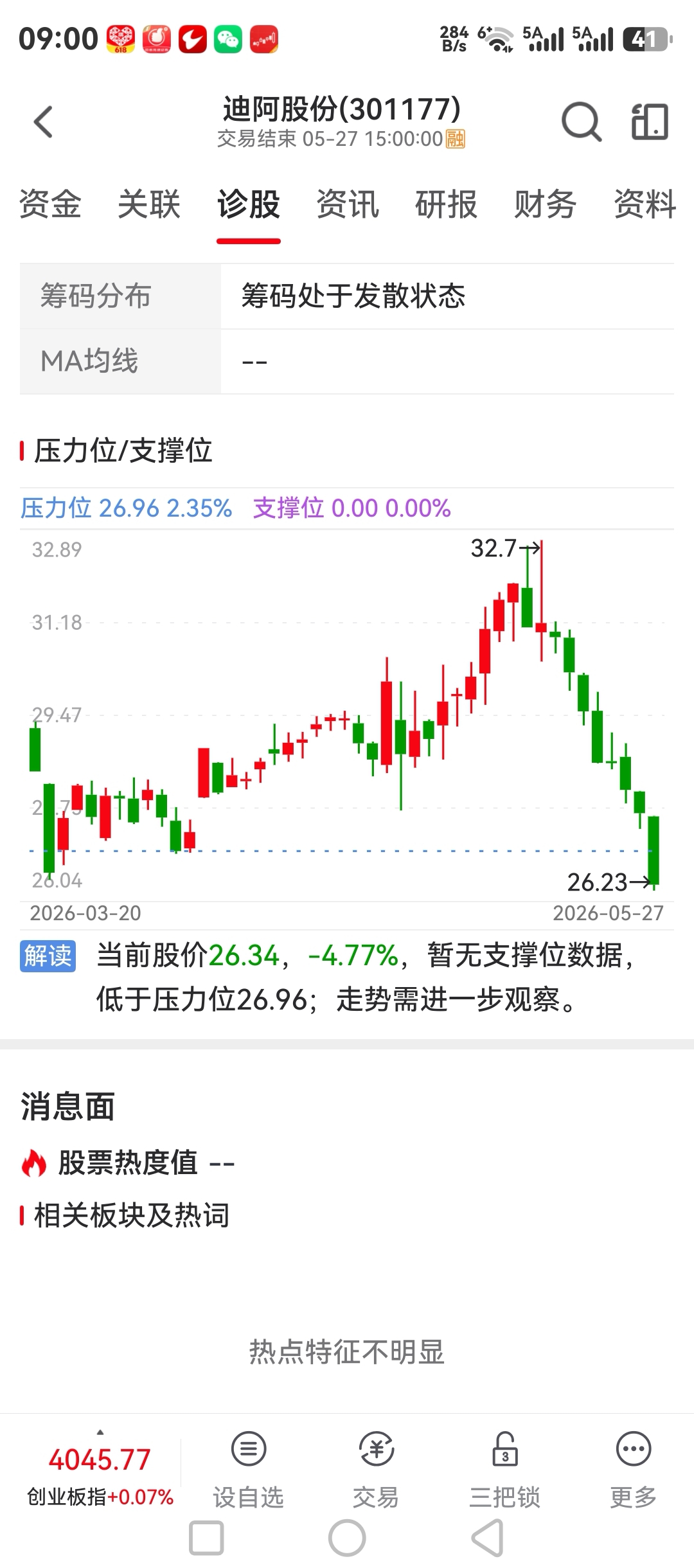Go back using the top-left arrow
Screen dimensions: 694x1568
click(x=43, y=122)
